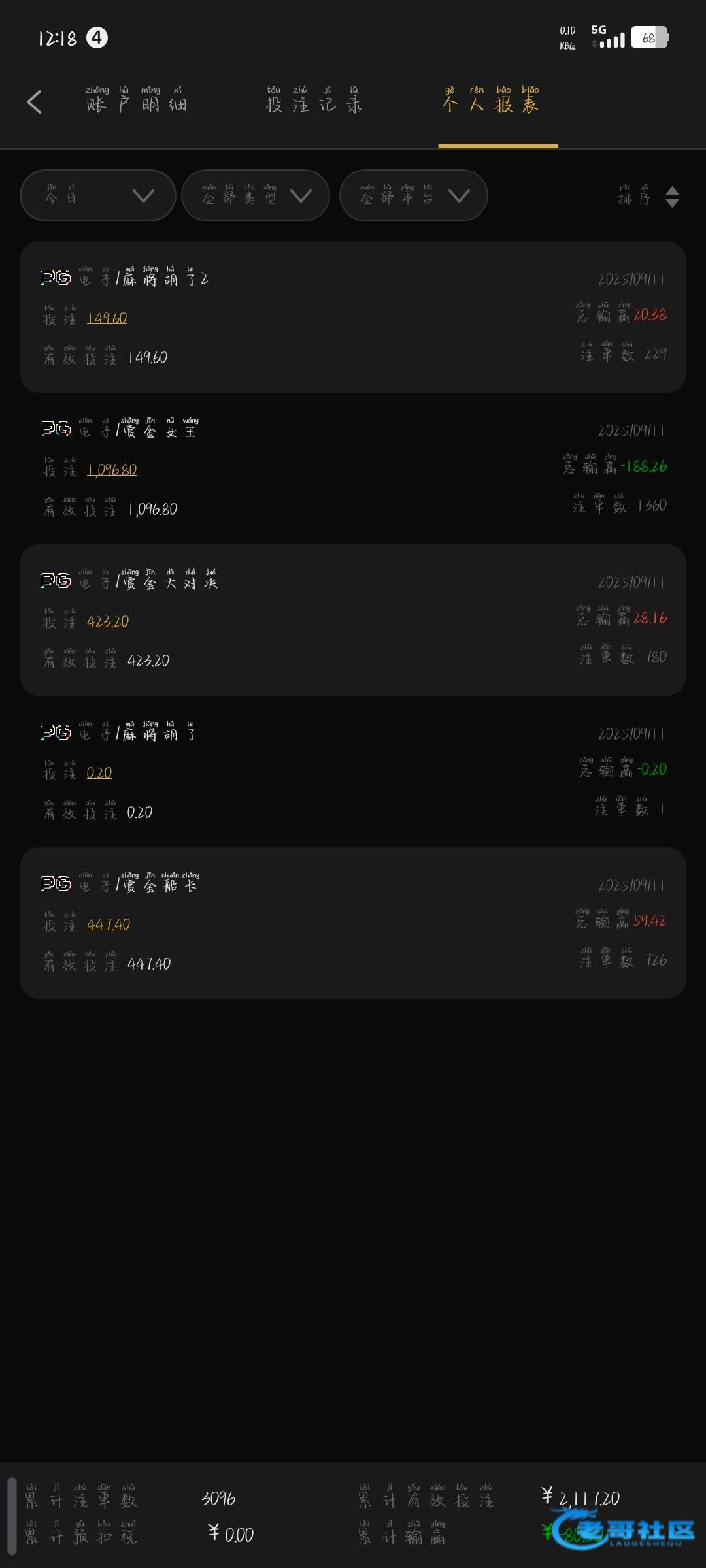This screenshot has width=706, height=1568.
Task: Switch to the 投注记录 tab
Action: pyautogui.click(x=314, y=102)
